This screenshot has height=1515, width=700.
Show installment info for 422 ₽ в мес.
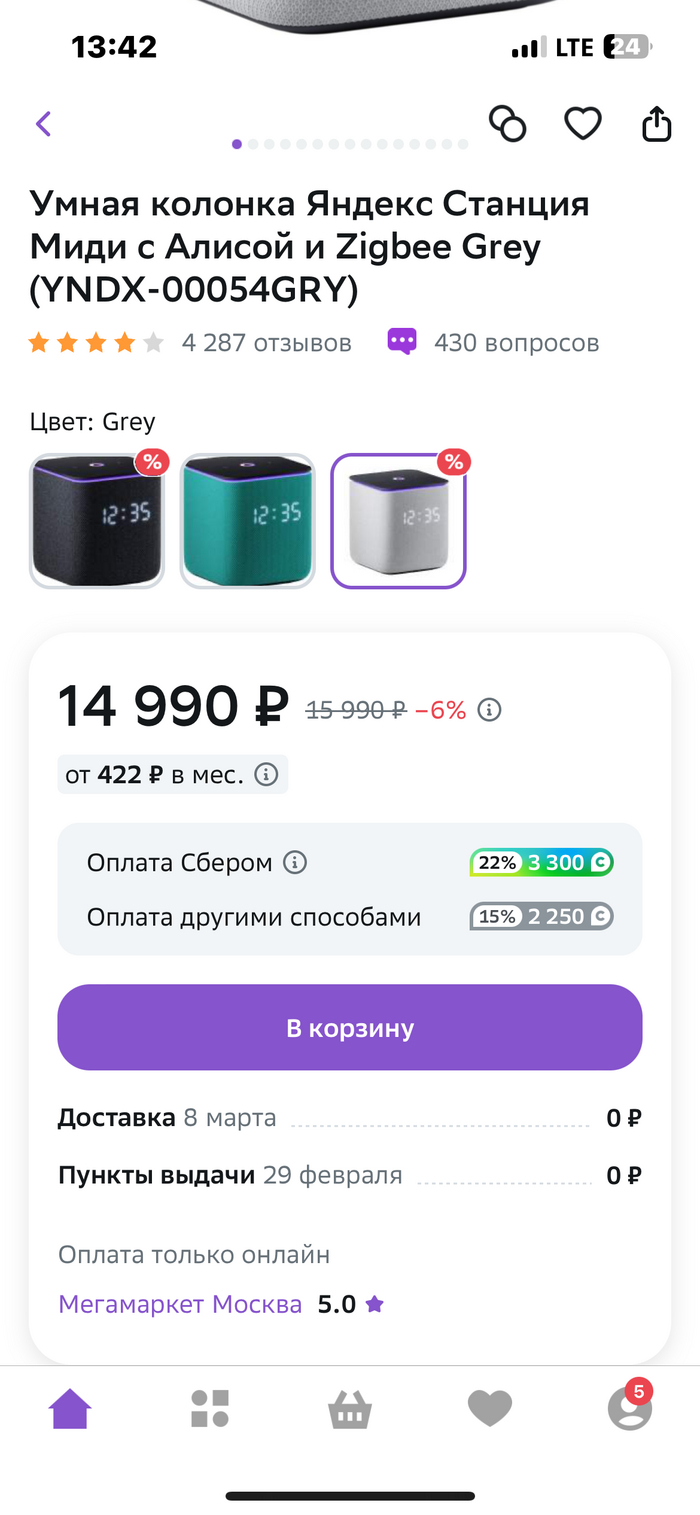tap(266, 774)
